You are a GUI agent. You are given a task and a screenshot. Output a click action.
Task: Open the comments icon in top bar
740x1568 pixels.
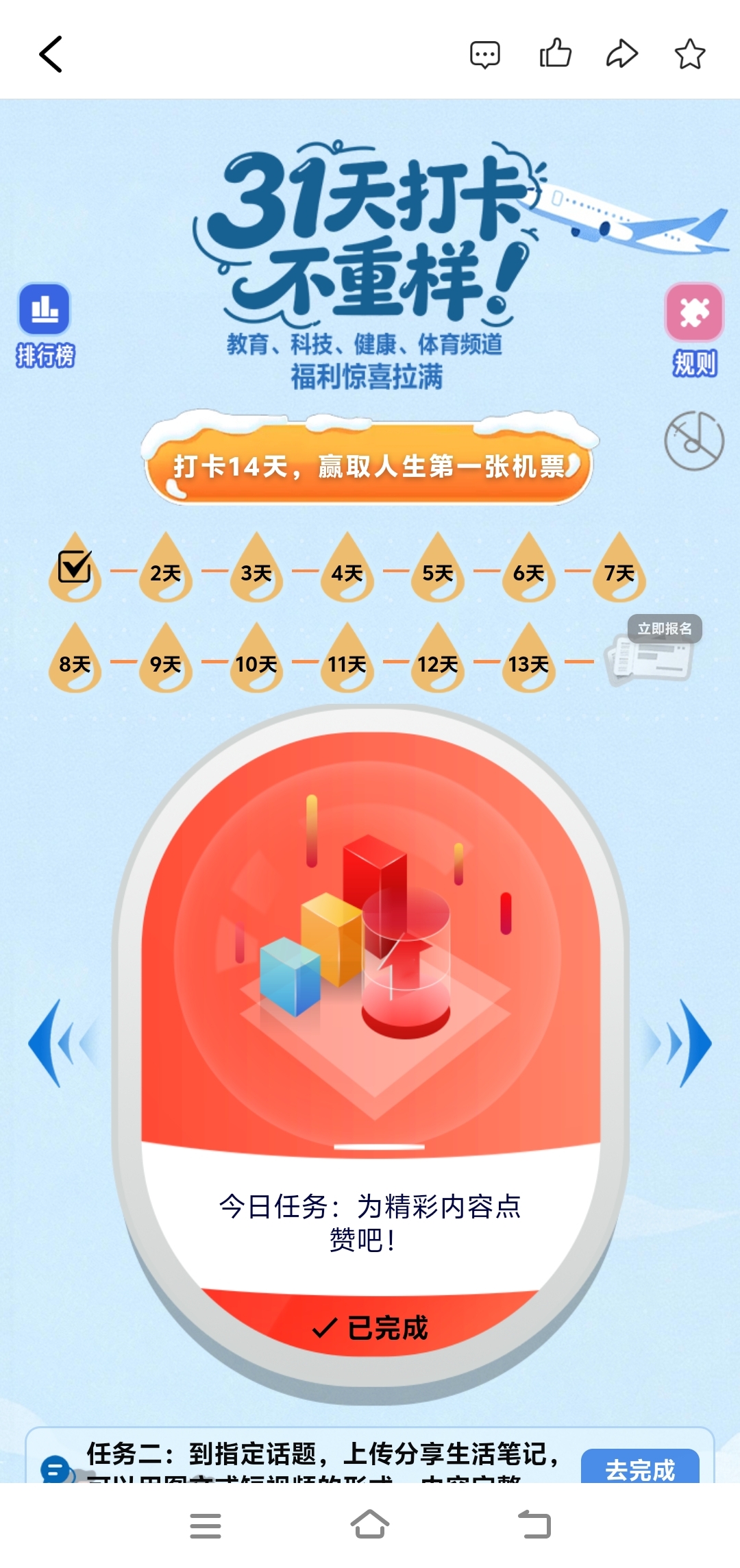[x=484, y=54]
